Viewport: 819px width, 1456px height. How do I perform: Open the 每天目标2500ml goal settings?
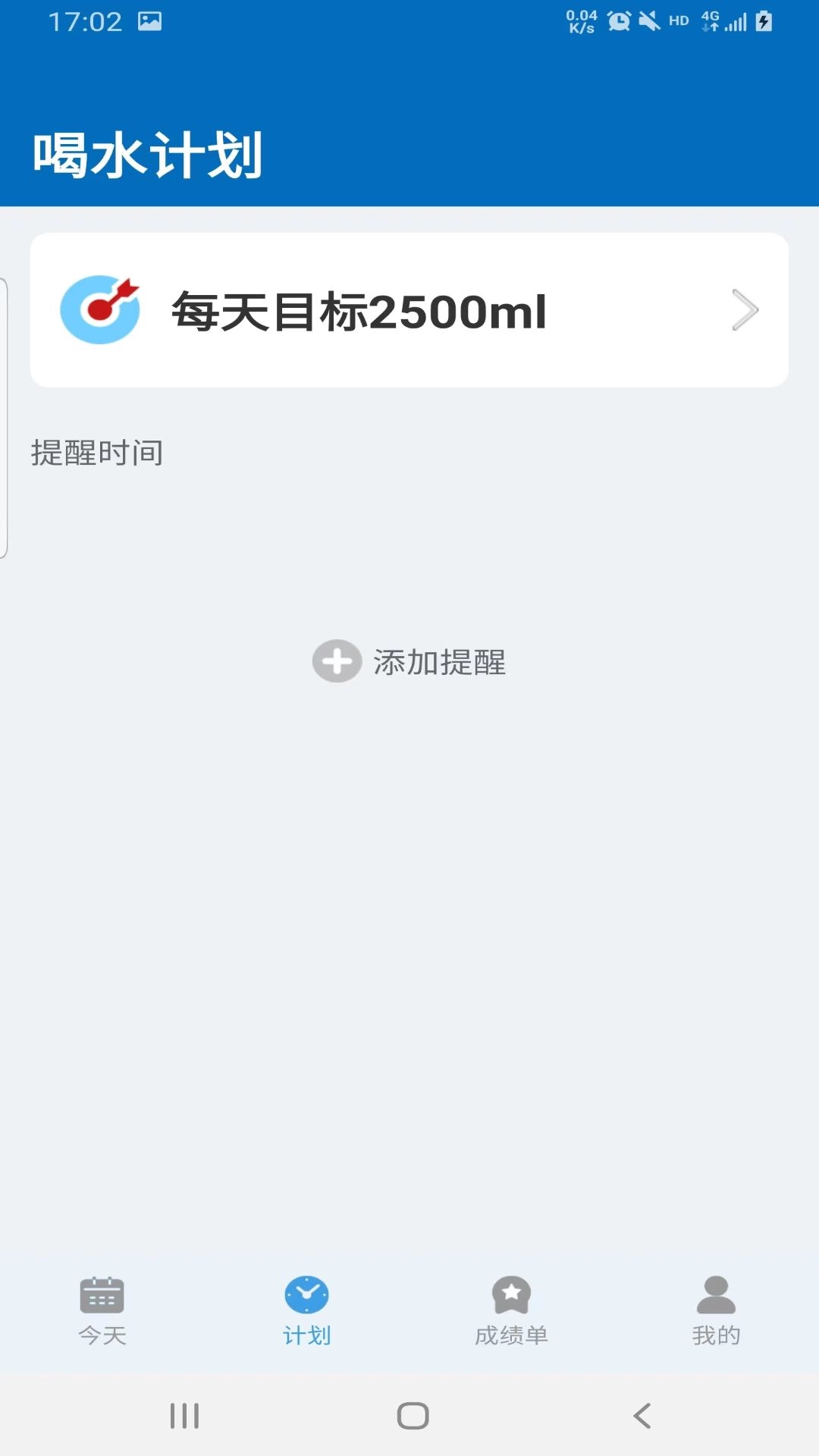(x=409, y=309)
